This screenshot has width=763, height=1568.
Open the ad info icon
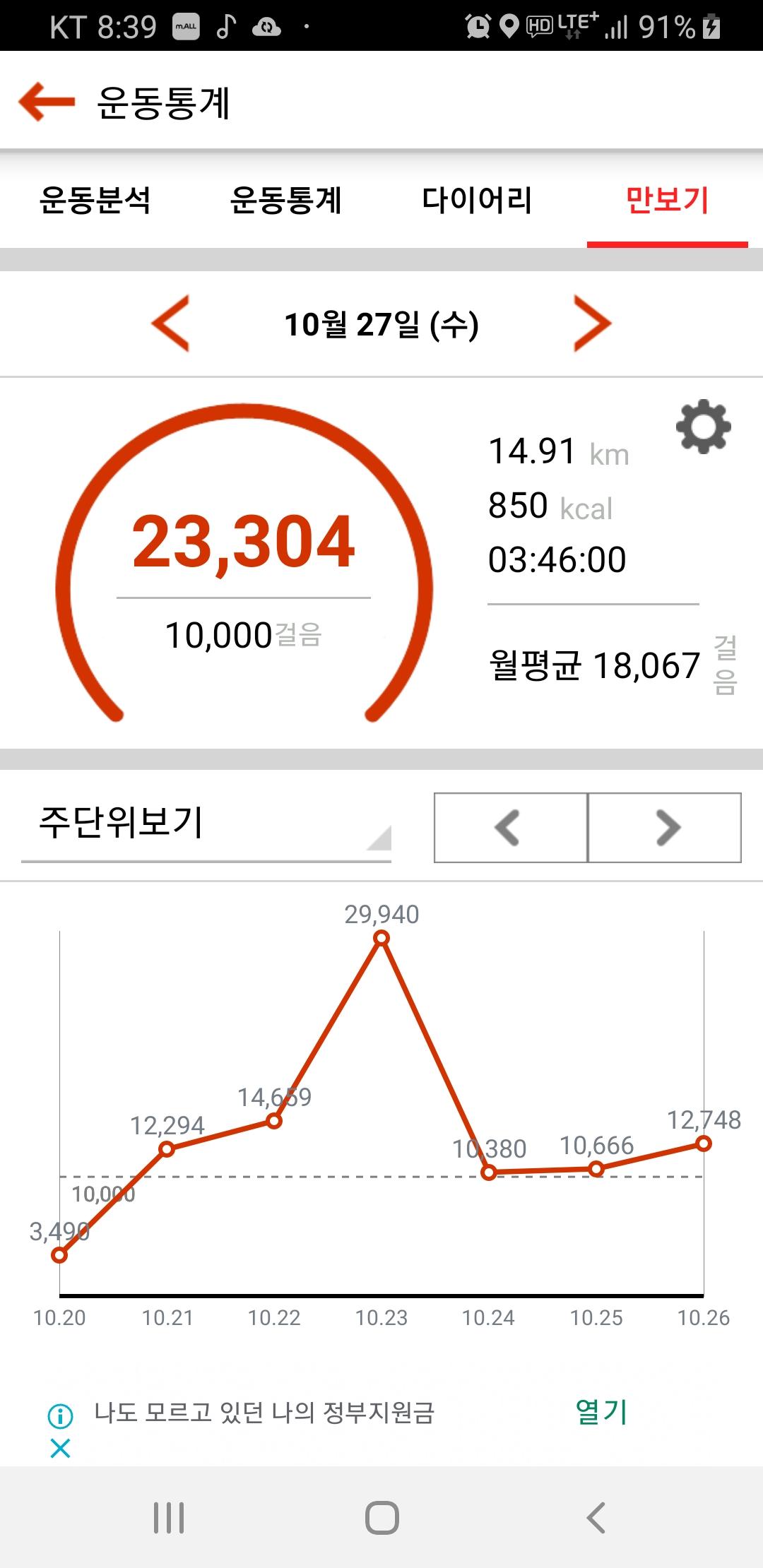[61, 1415]
